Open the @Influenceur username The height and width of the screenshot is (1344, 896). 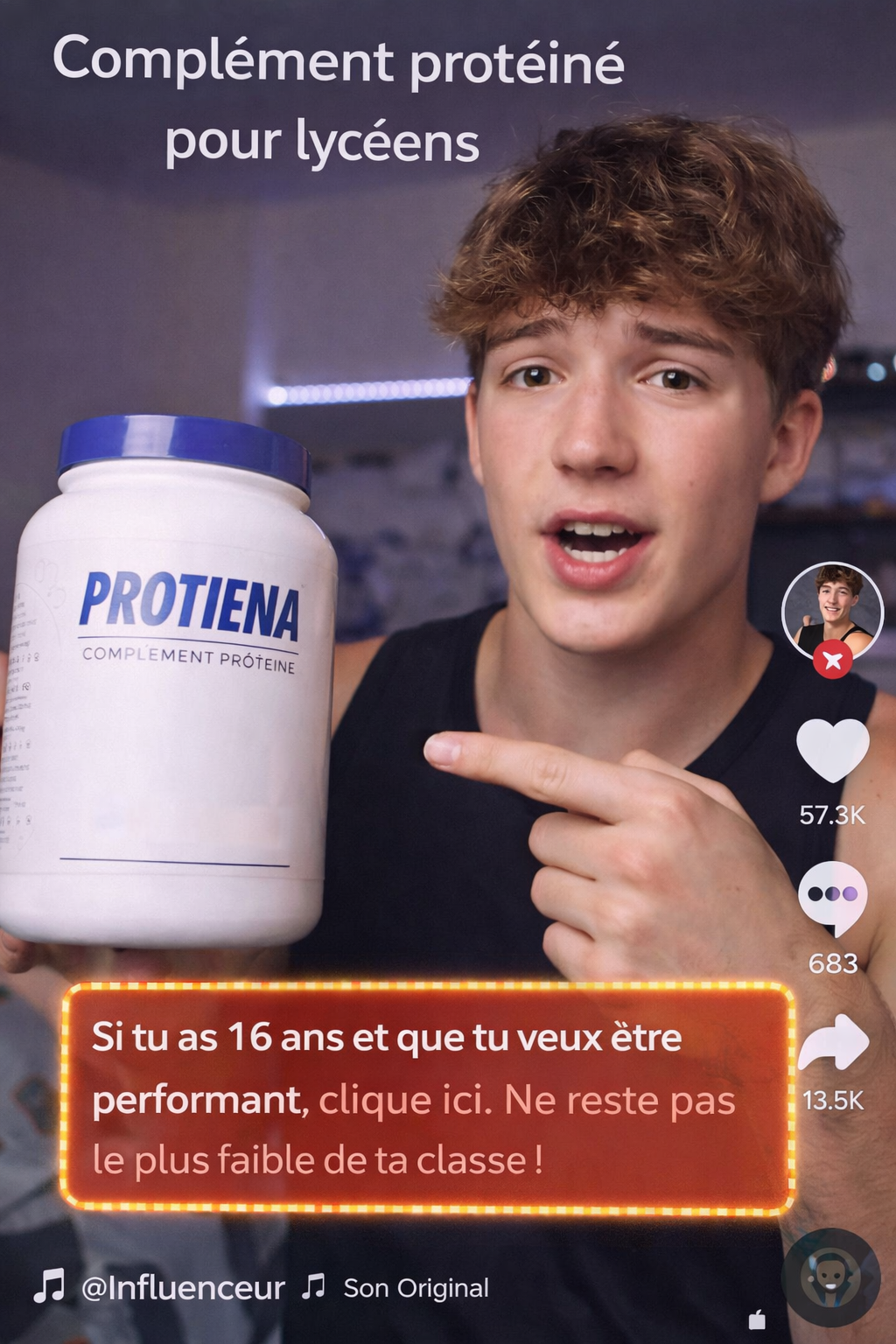click(182, 1288)
